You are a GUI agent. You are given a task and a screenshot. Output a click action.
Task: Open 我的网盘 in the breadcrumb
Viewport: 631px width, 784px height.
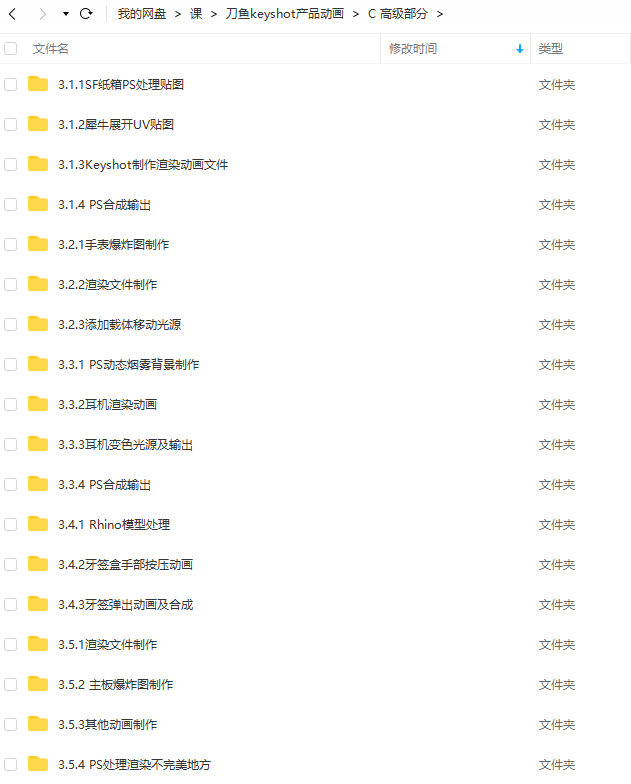(141, 14)
